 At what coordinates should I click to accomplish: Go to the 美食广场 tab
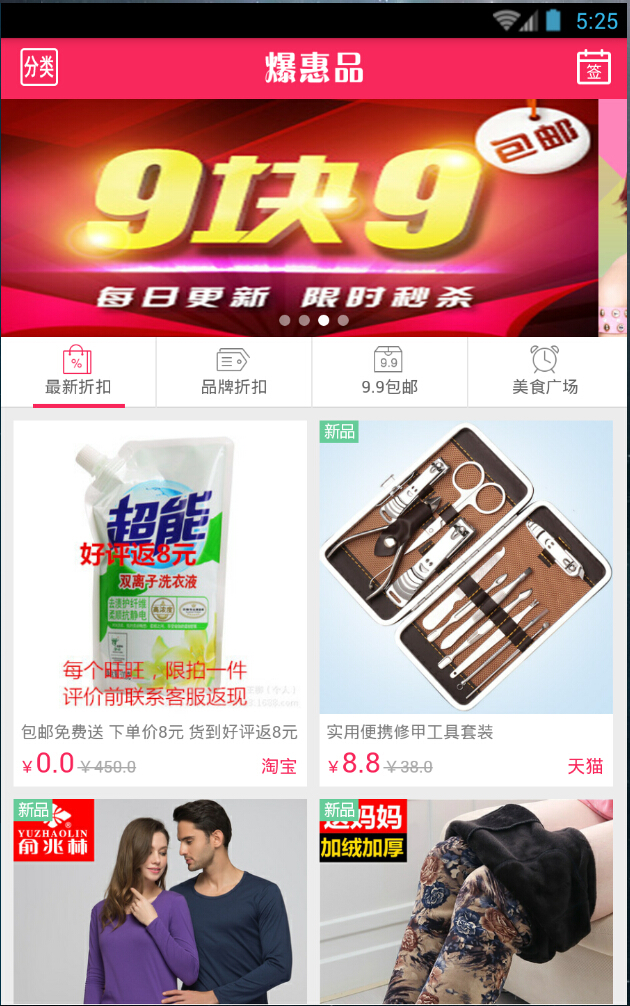coord(546,372)
